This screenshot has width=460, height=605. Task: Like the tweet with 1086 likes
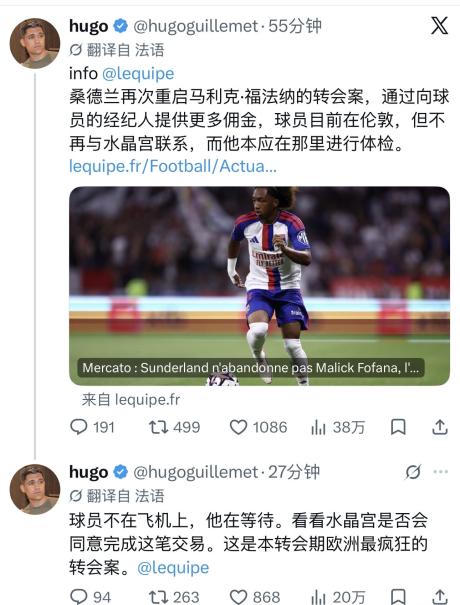(x=258, y=427)
